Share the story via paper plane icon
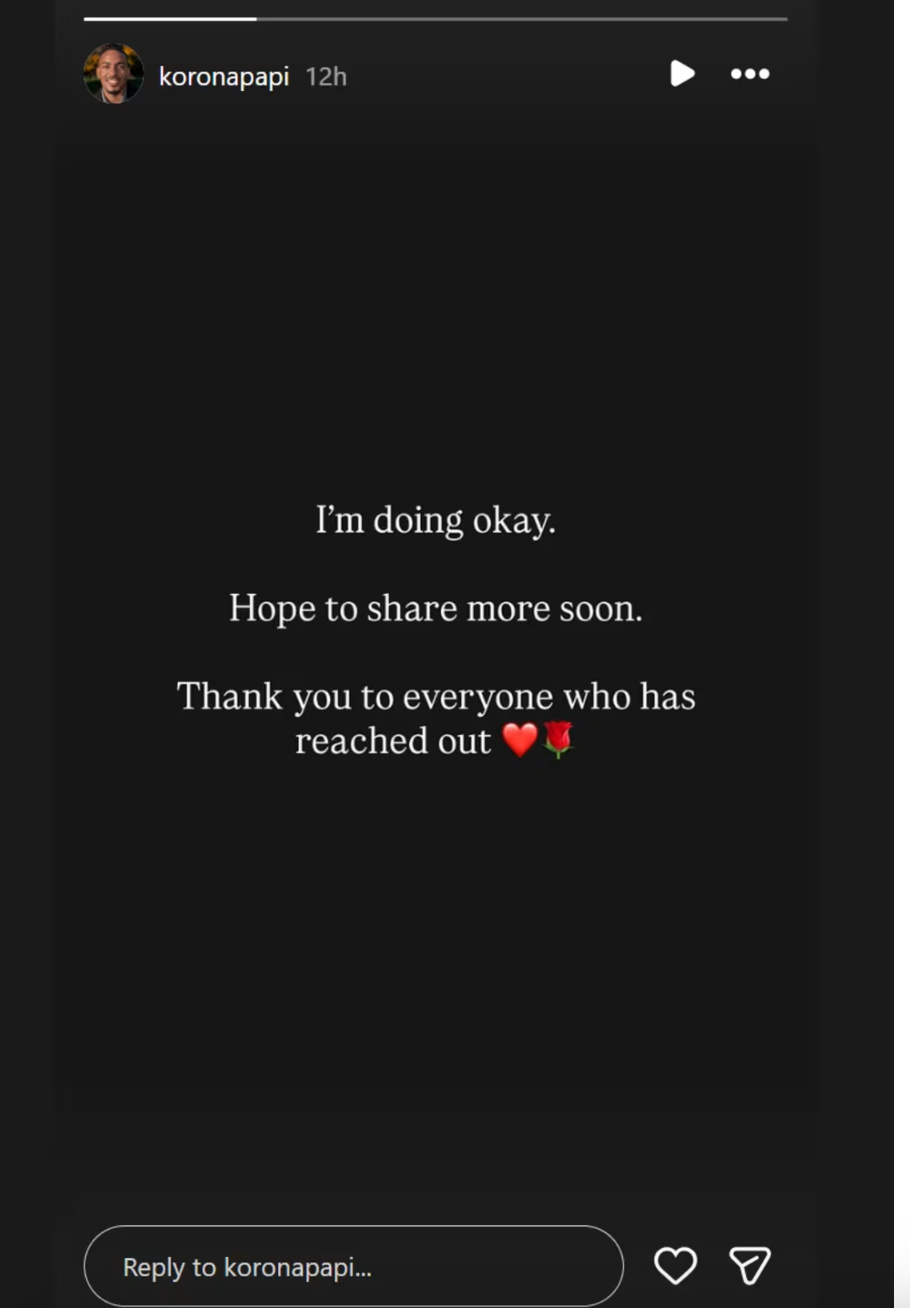 coord(749,1265)
